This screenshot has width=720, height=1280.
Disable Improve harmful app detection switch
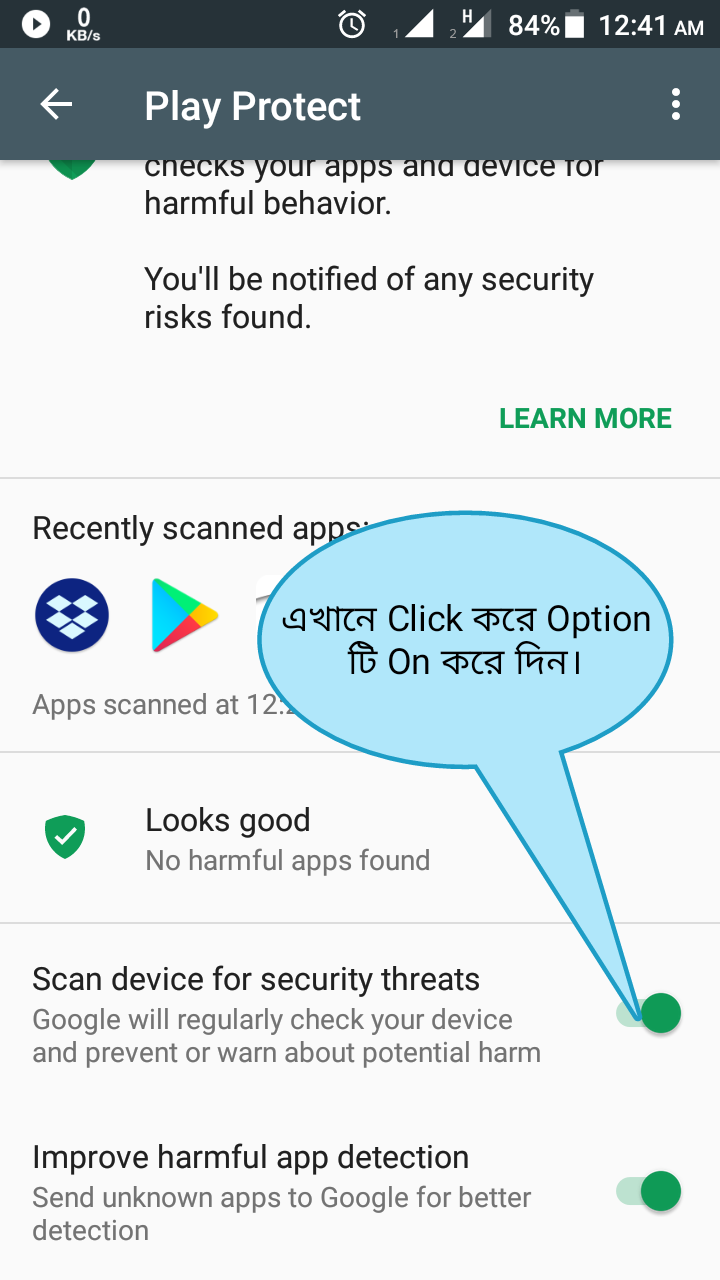(650, 1191)
